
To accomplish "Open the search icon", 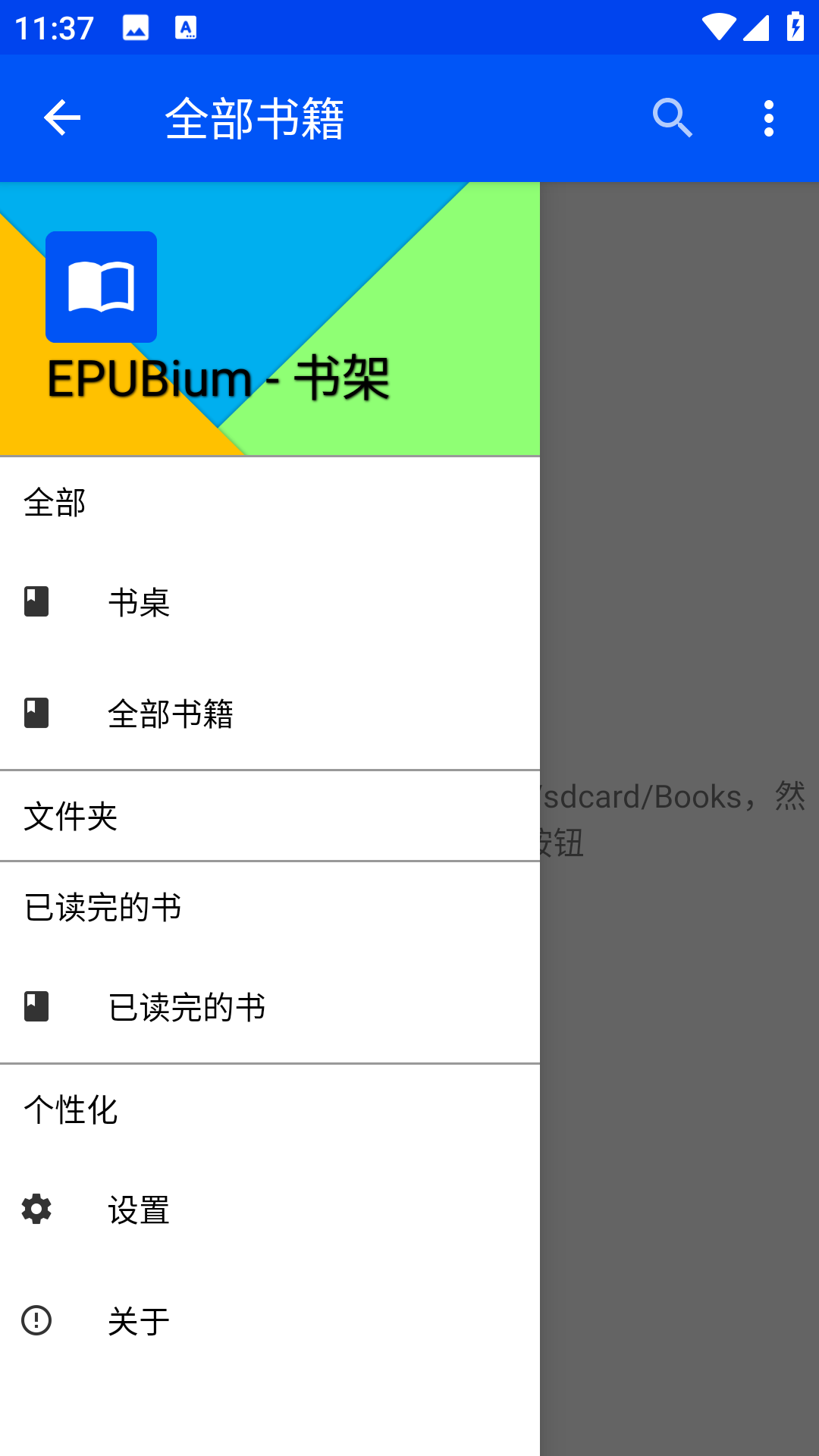I will coord(673,118).
